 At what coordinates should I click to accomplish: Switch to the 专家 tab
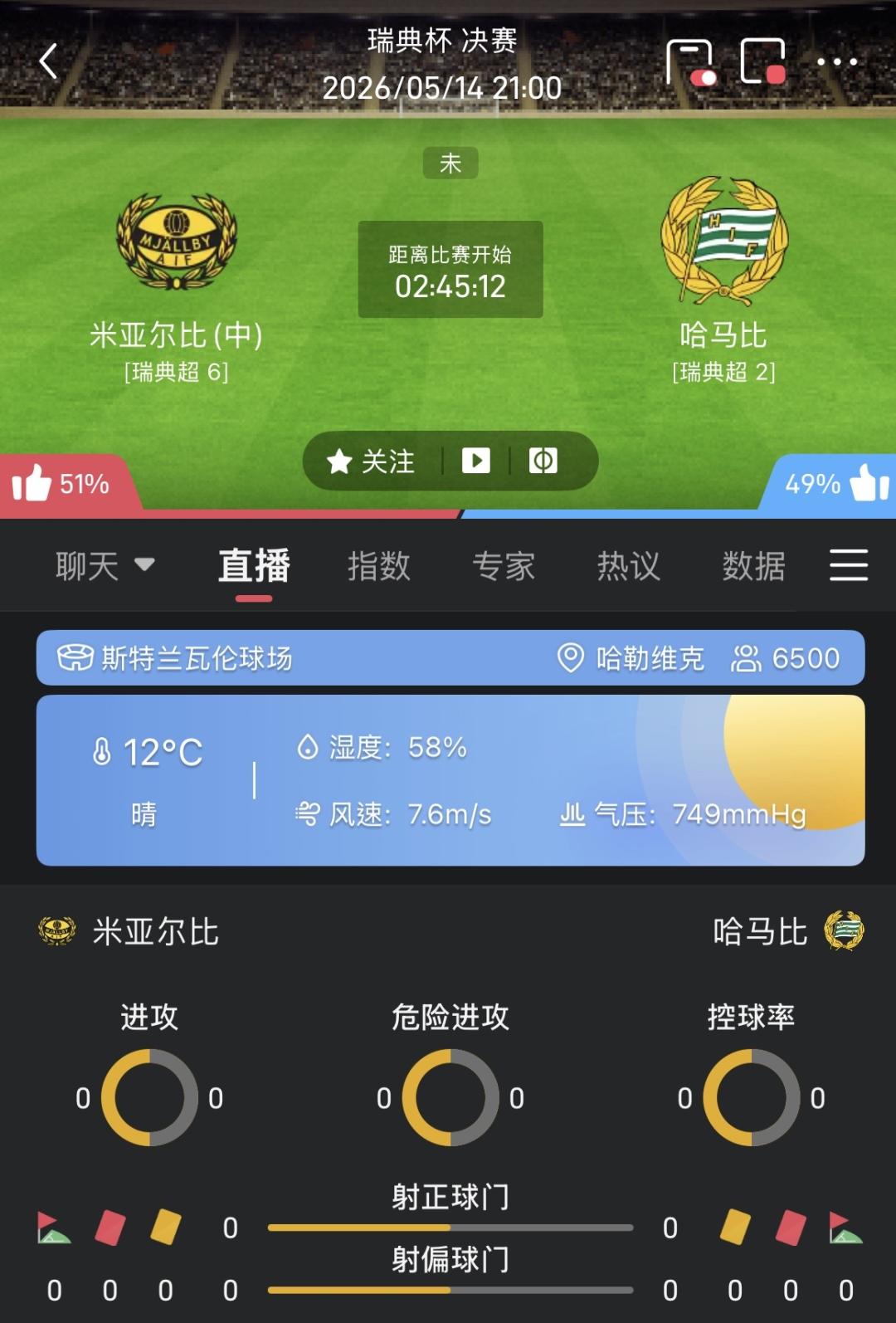pyautogui.click(x=504, y=566)
